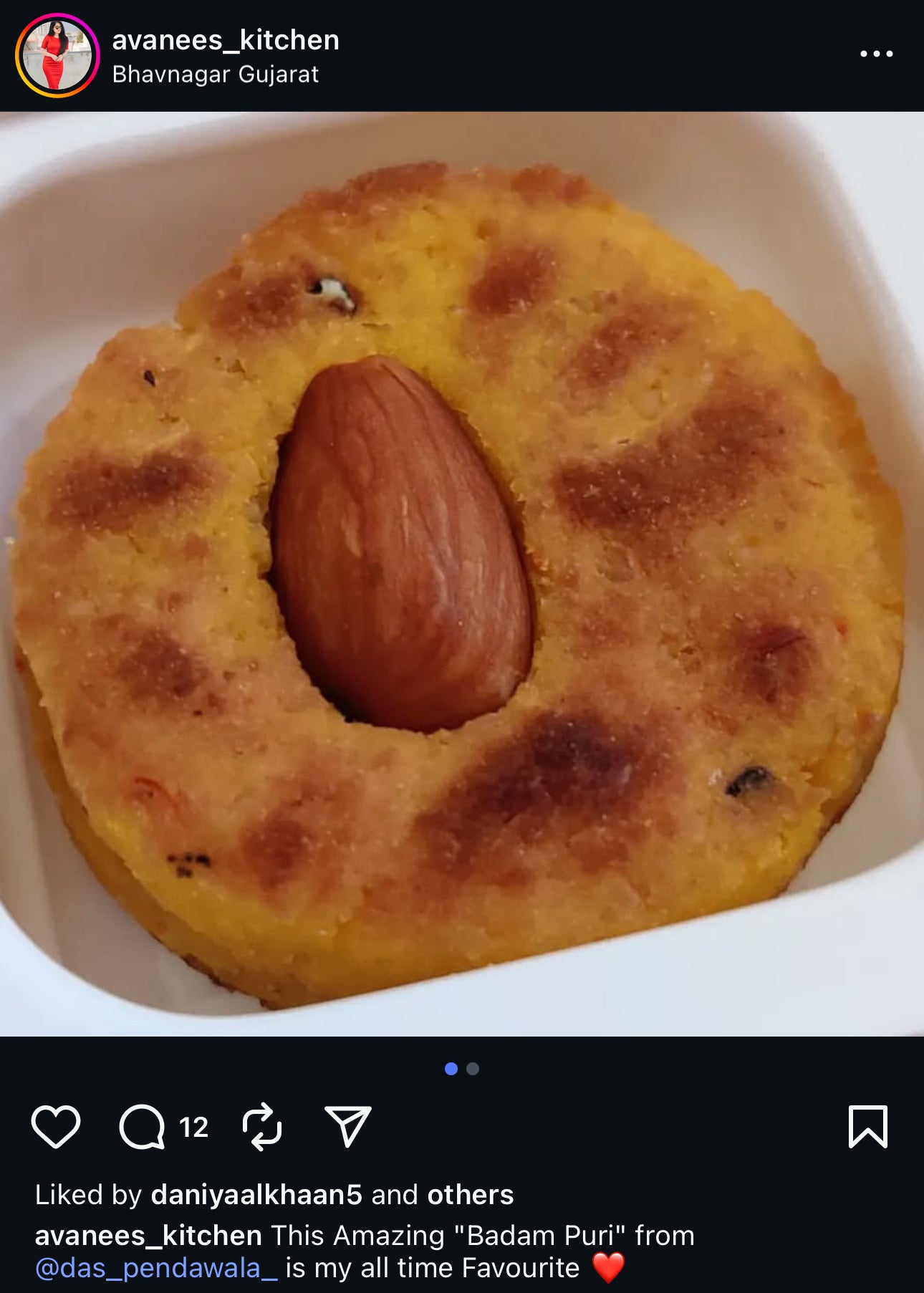Save this post with the bookmark icon
This screenshot has width=924, height=1293.
pos(867,1127)
